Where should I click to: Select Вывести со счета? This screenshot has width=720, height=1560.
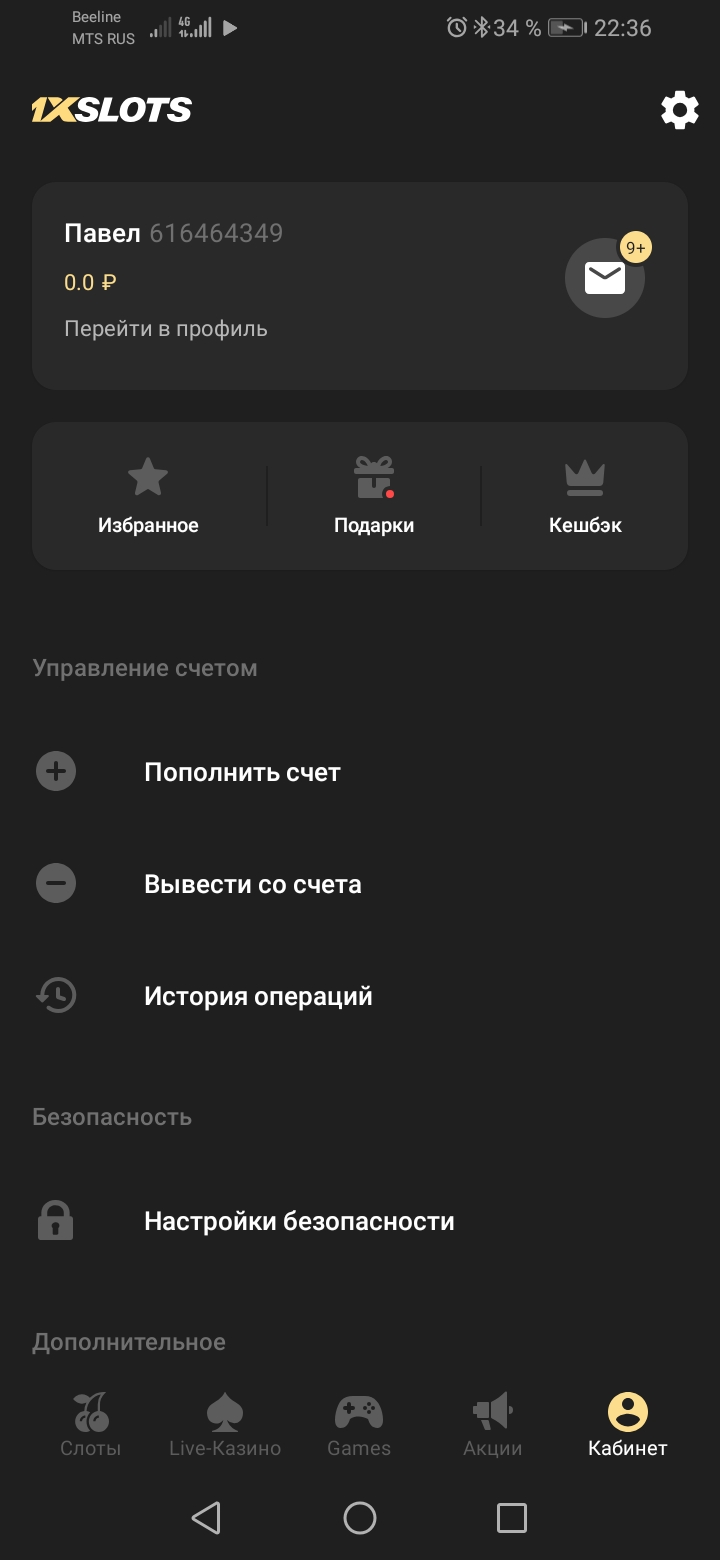[x=253, y=884]
